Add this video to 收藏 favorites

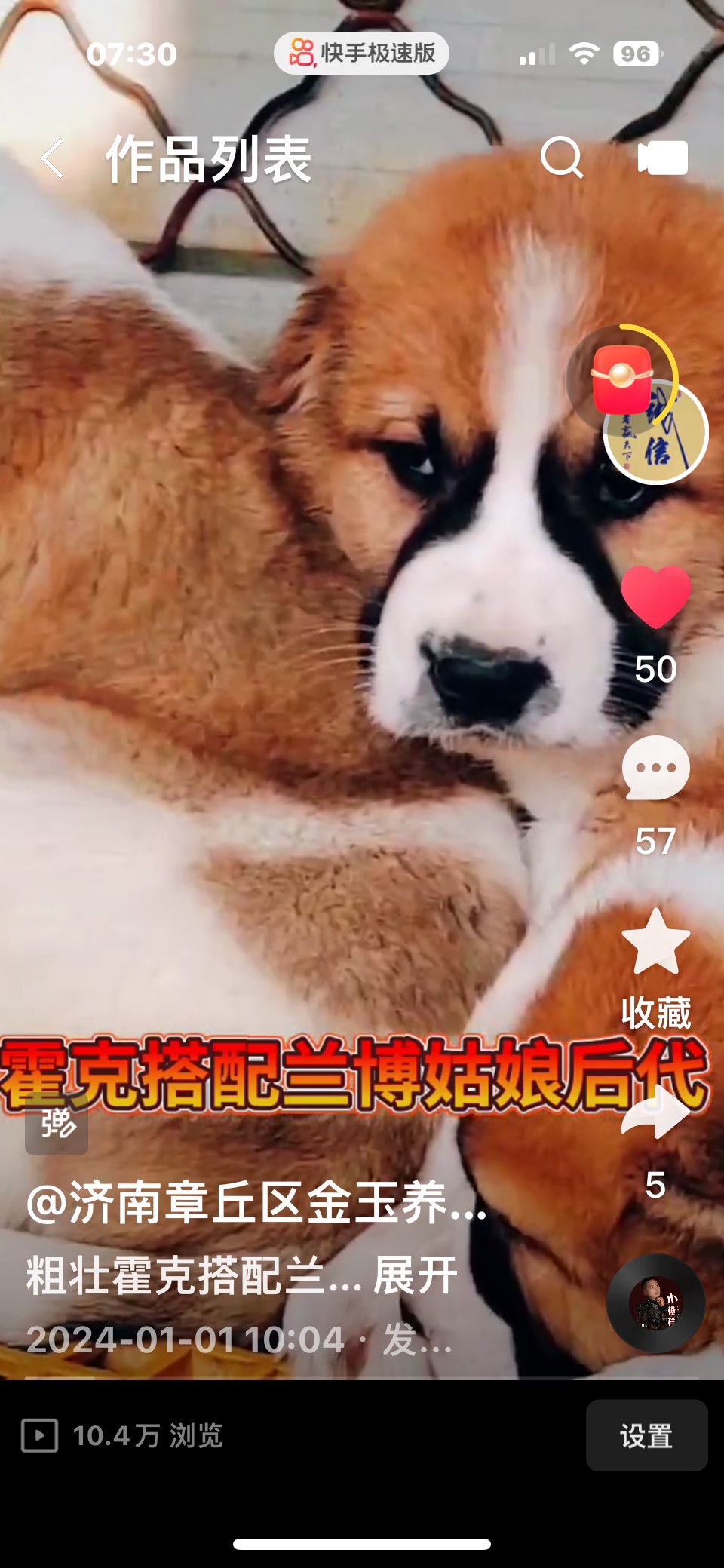[x=655, y=943]
